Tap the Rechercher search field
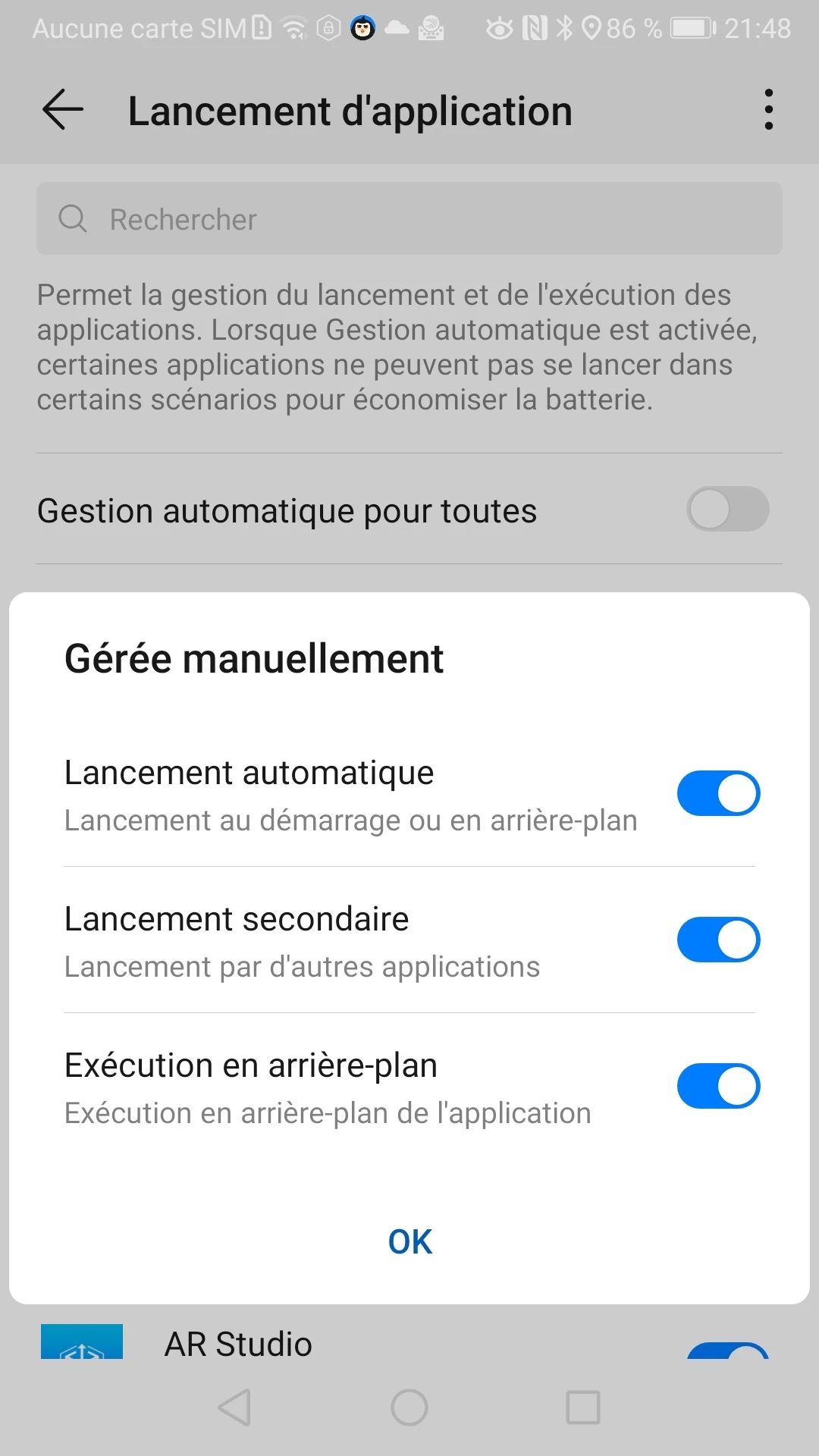 409,219
